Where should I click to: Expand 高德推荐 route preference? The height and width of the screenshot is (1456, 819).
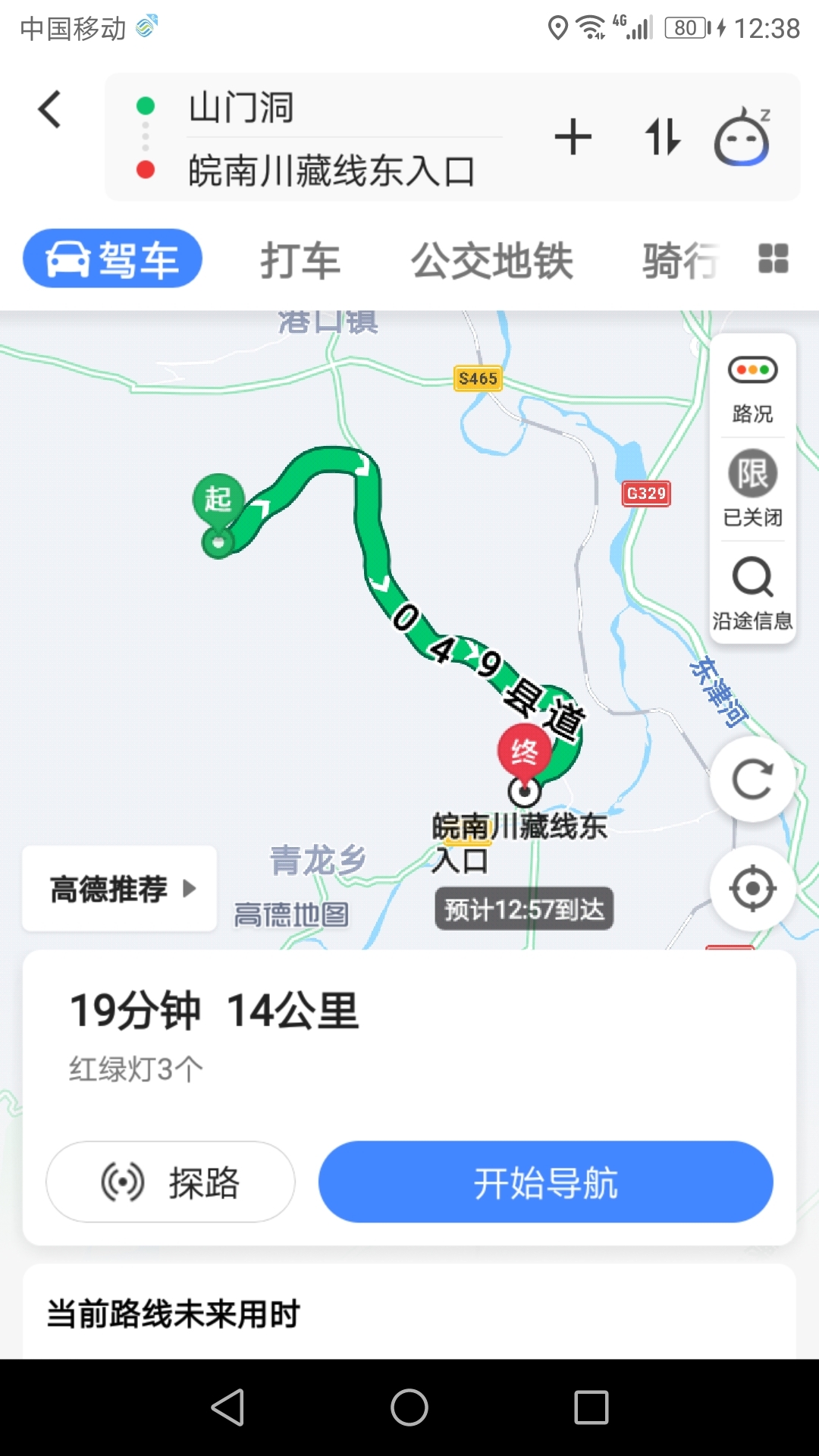[x=120, y=888]
